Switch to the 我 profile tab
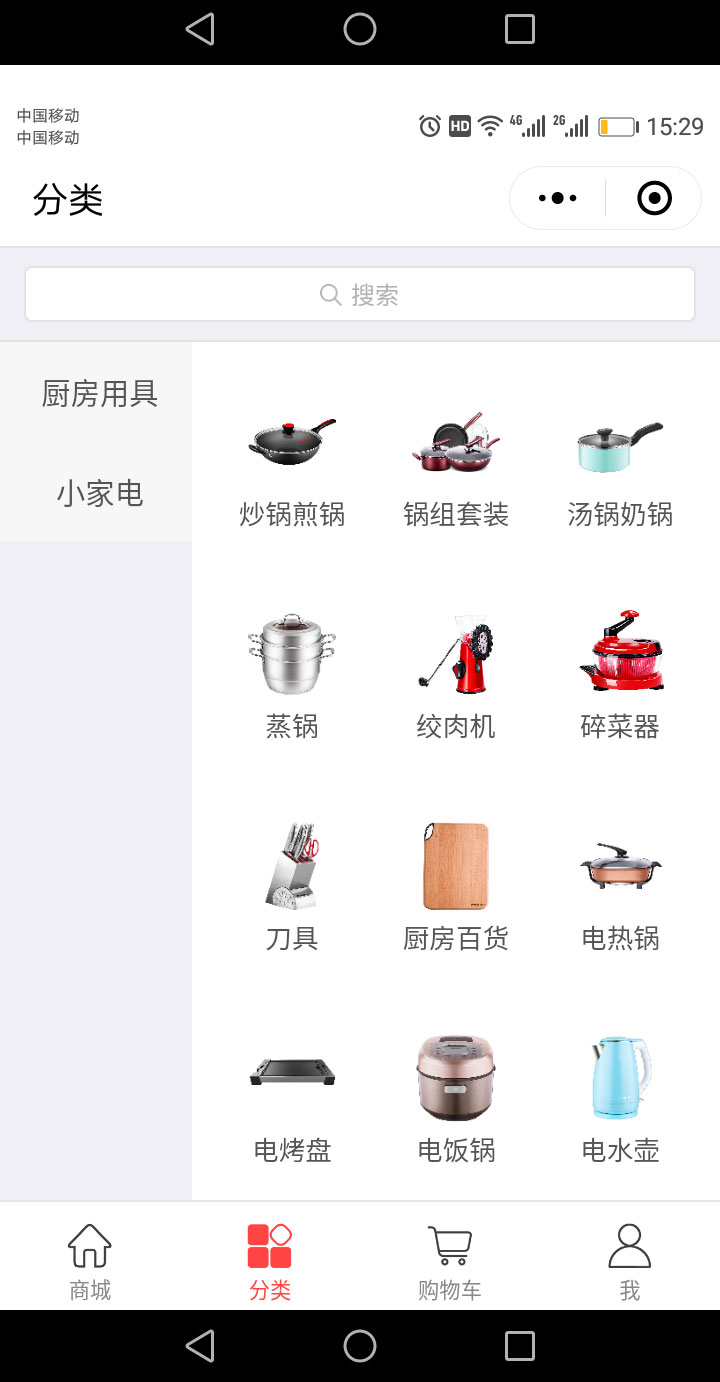 [x=630, y=1262]
